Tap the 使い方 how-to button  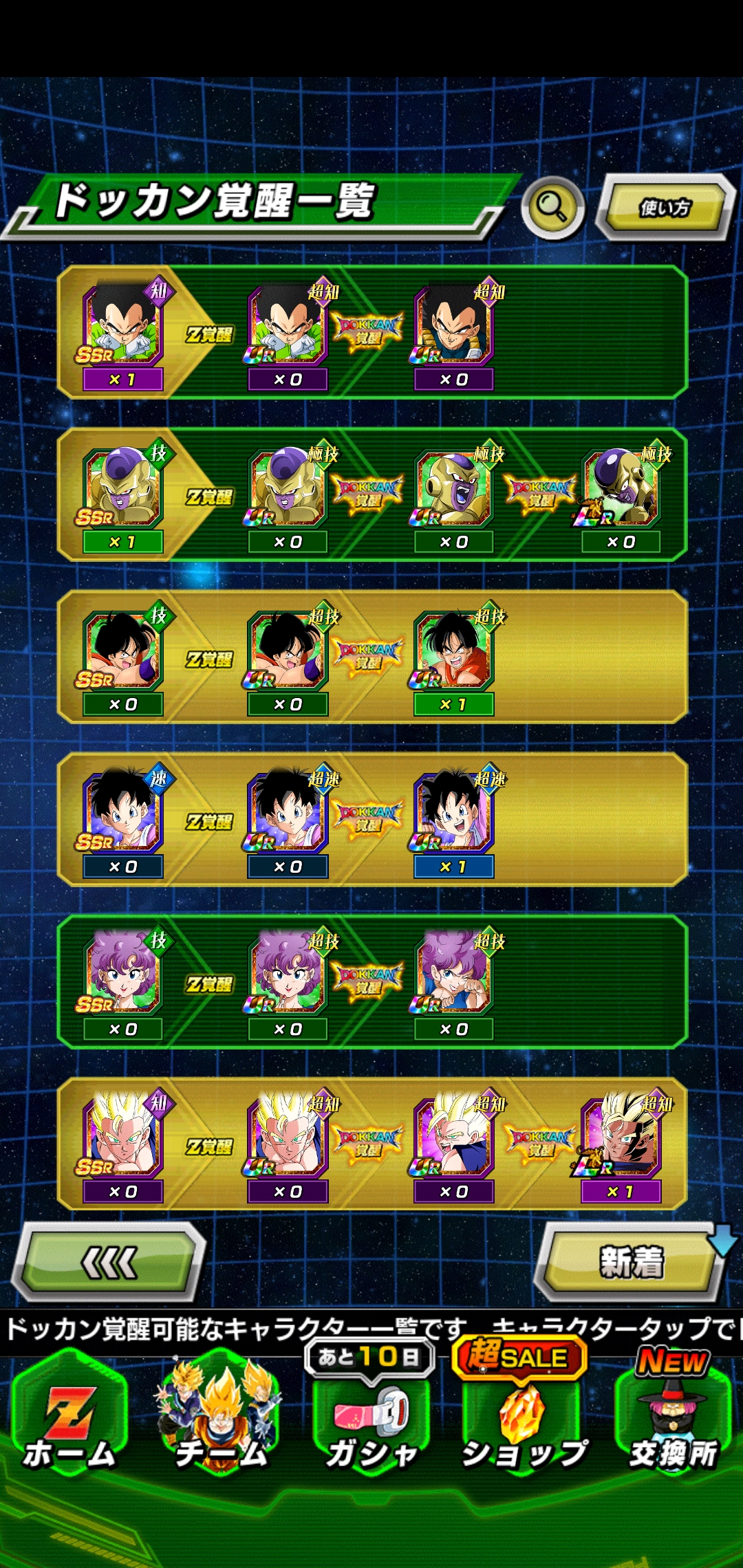(x=665, y=207)
